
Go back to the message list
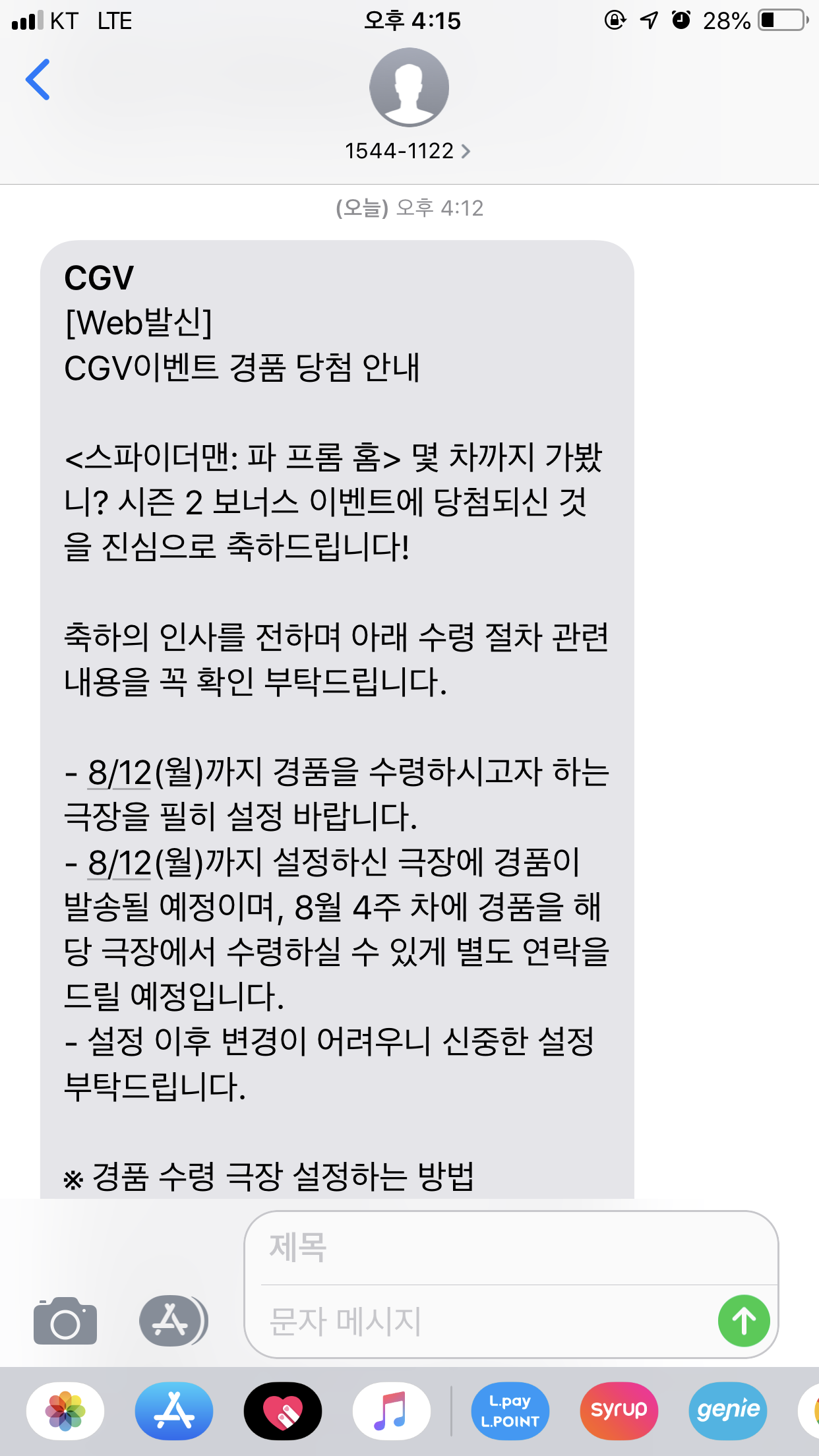click(38, 80)
